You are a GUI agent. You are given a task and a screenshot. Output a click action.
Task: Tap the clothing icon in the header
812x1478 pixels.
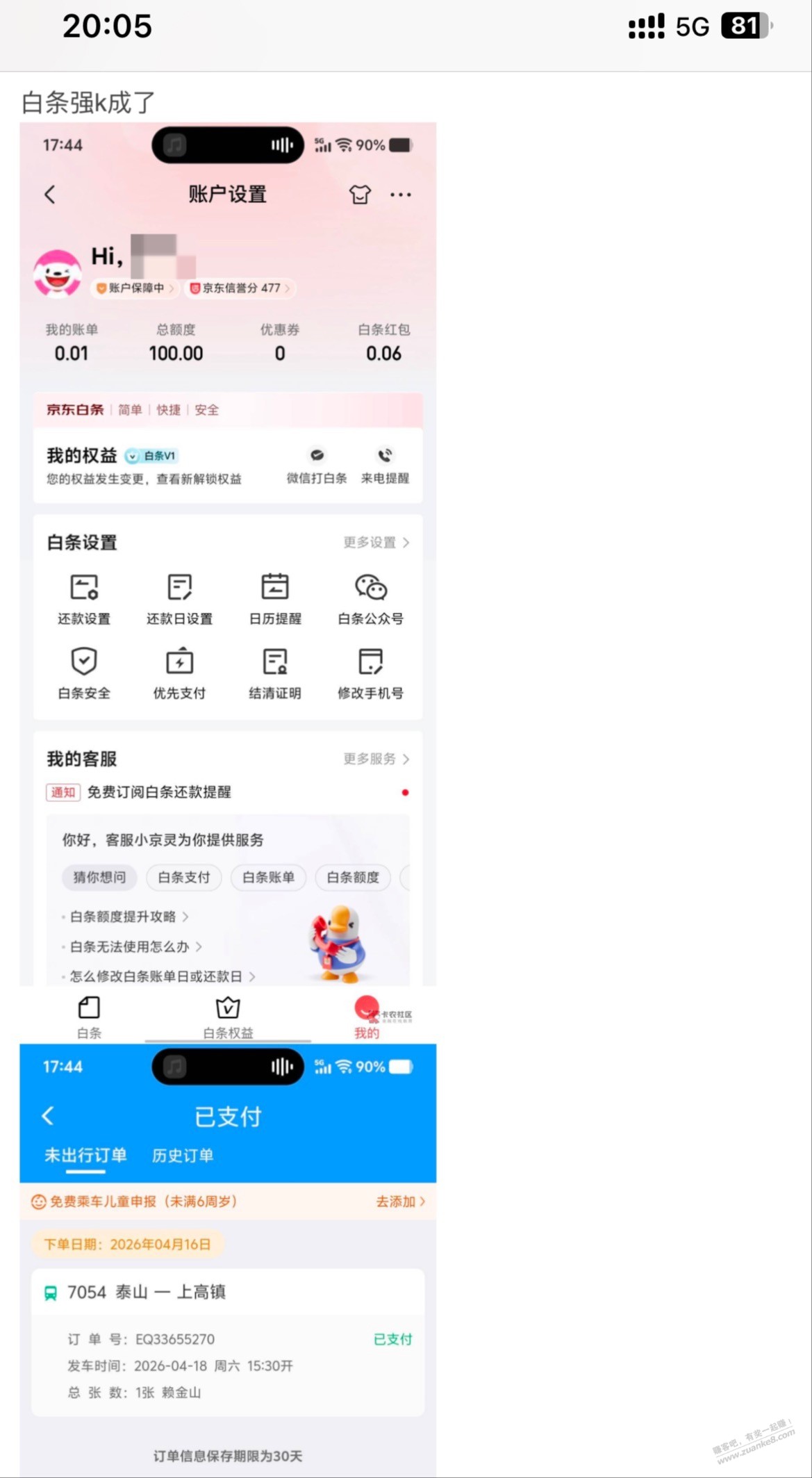pos(359,195)
